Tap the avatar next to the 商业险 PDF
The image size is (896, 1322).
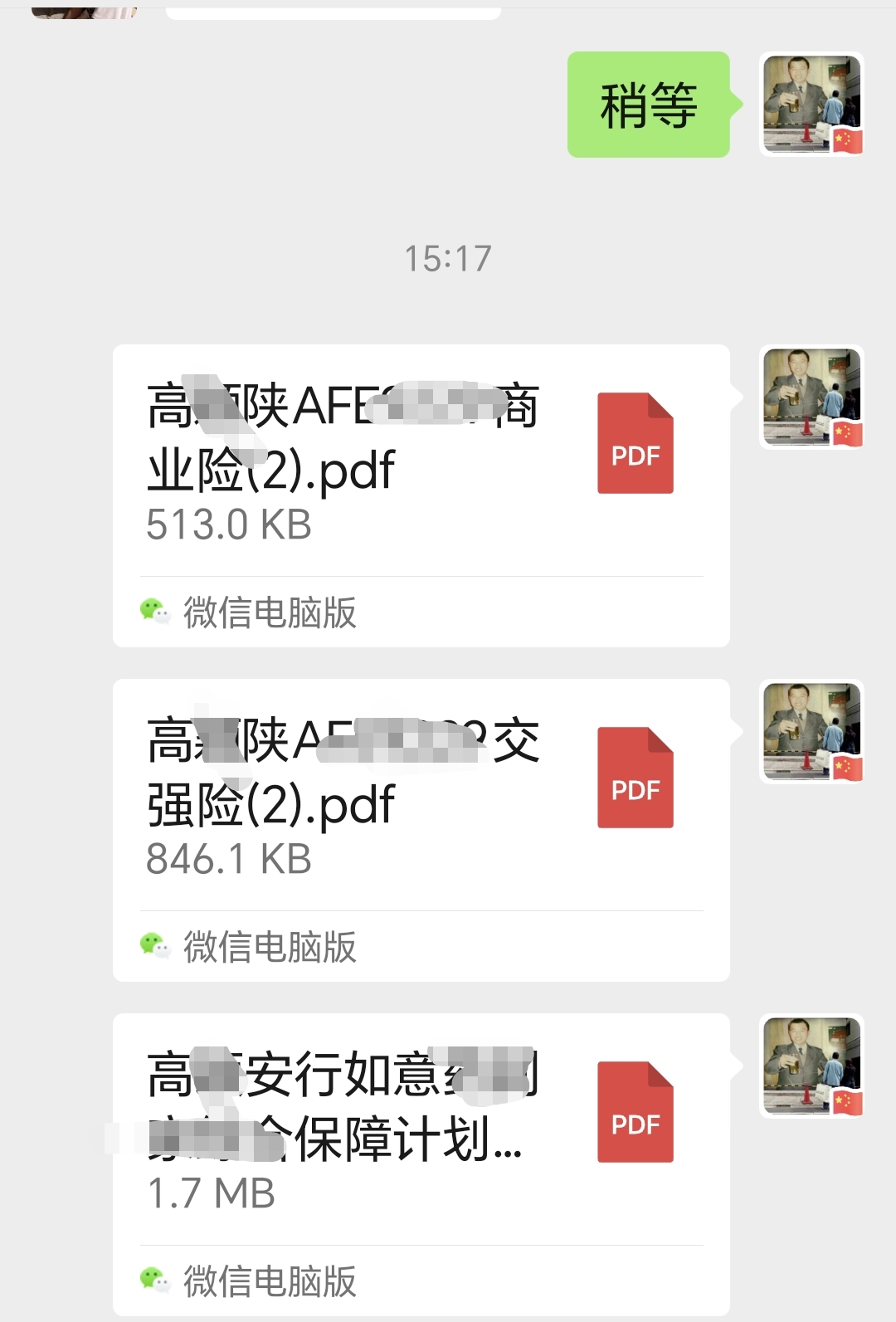pos(811,398)
